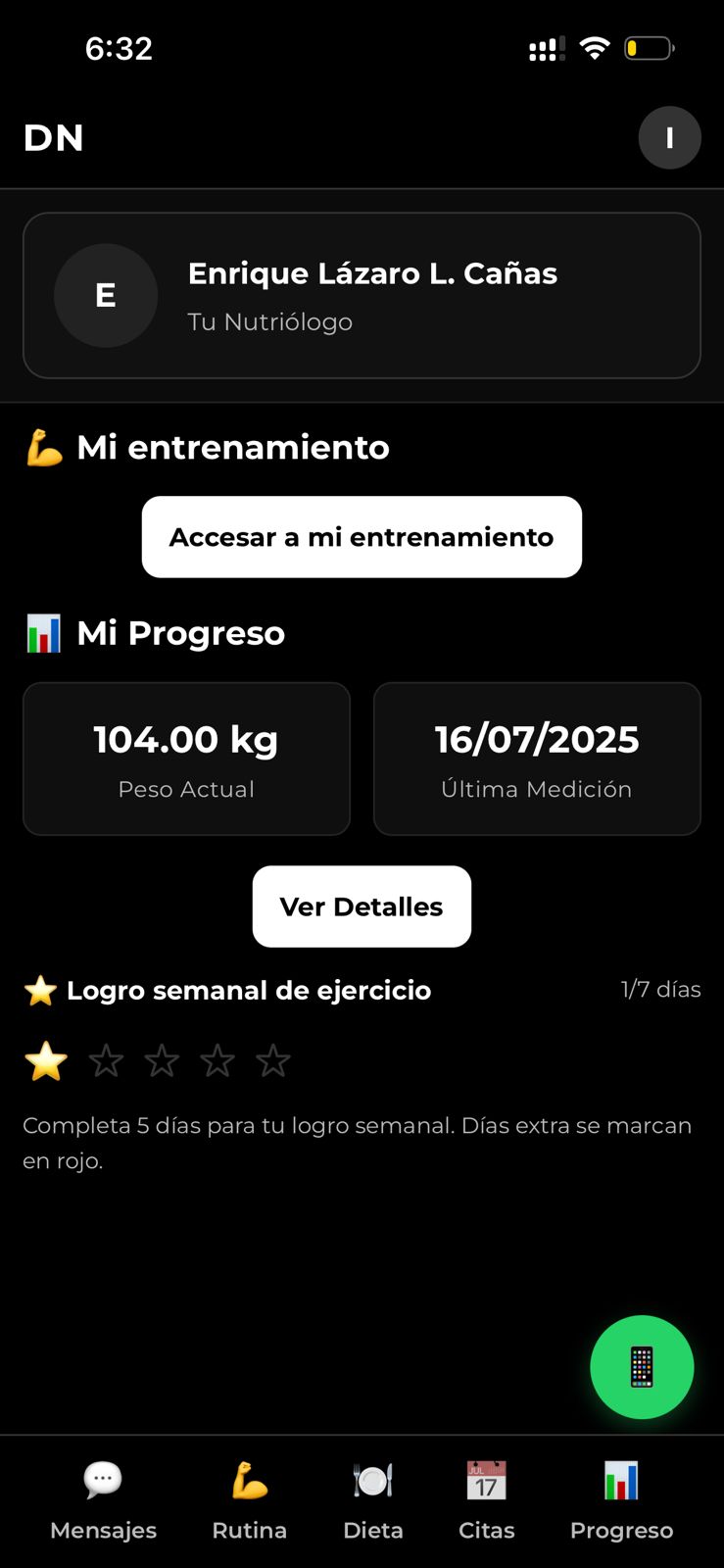Image resolution: width=724 pixels, height=1568 pixels.
Task: Toggle the third star in the weekly achievement row
Action: [x=161, y=1059]
